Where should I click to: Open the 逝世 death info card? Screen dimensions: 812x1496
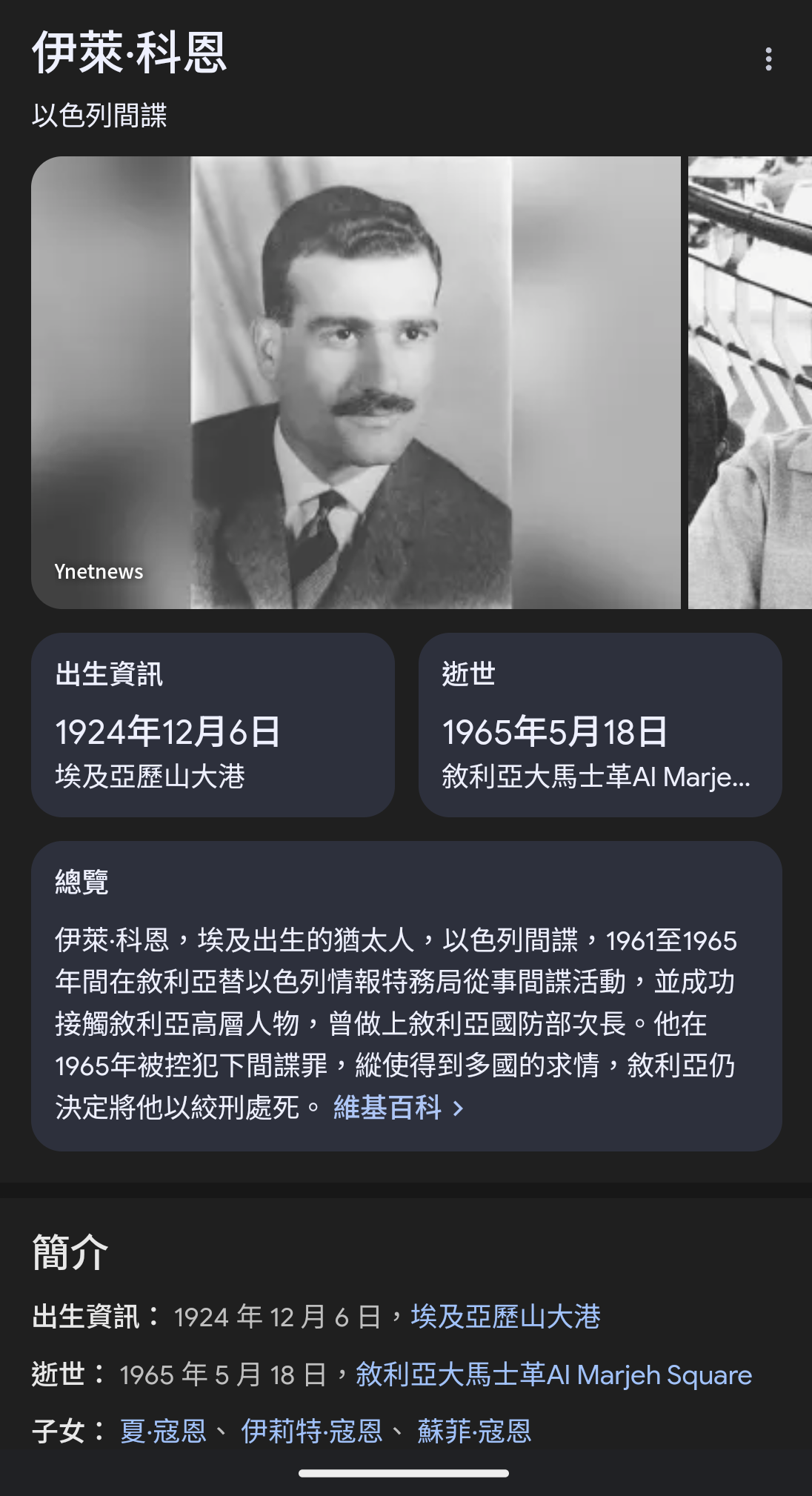tap(600, 725)
